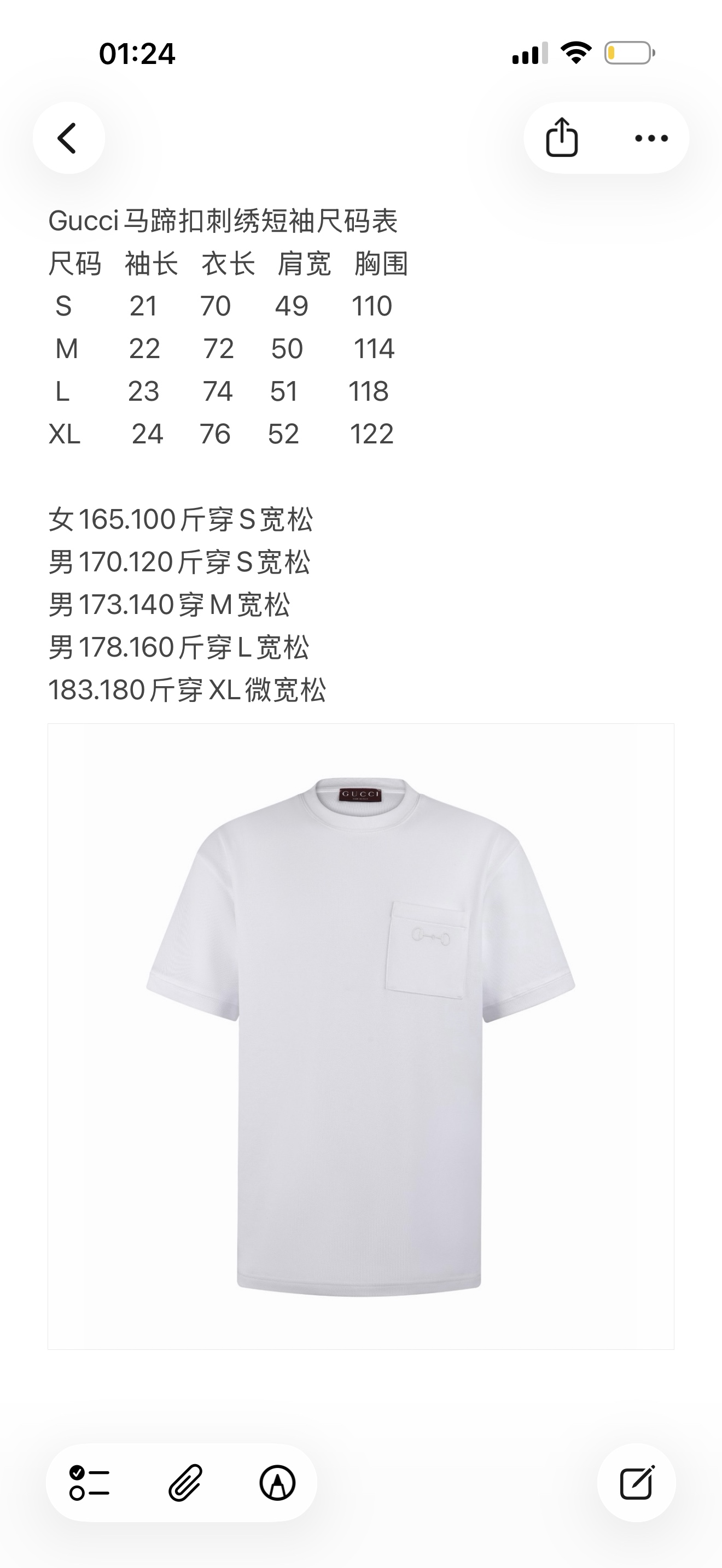Open the white T-shirt image attachment
The width and height of the screenshot is (722, 1568).
coord(360,1036)
